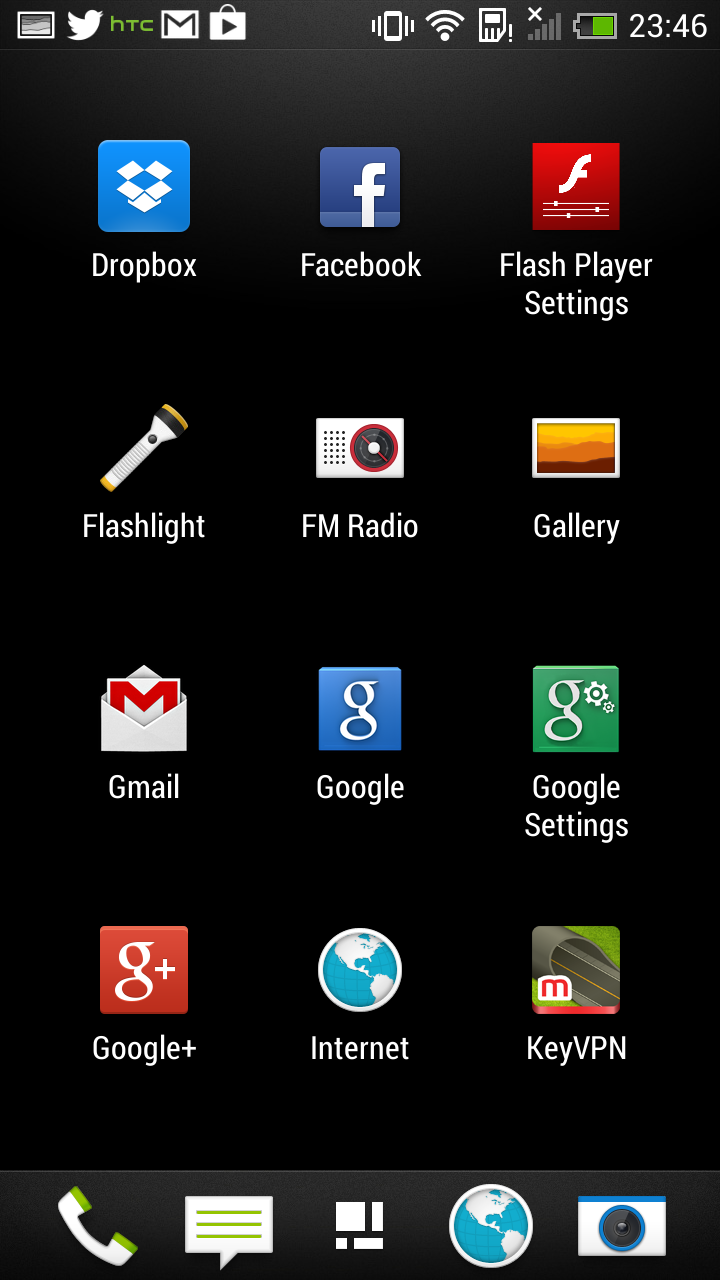This screenshot has width=720, height=1280.
Task: Launch the camera from the dock
Action: 622,1226
